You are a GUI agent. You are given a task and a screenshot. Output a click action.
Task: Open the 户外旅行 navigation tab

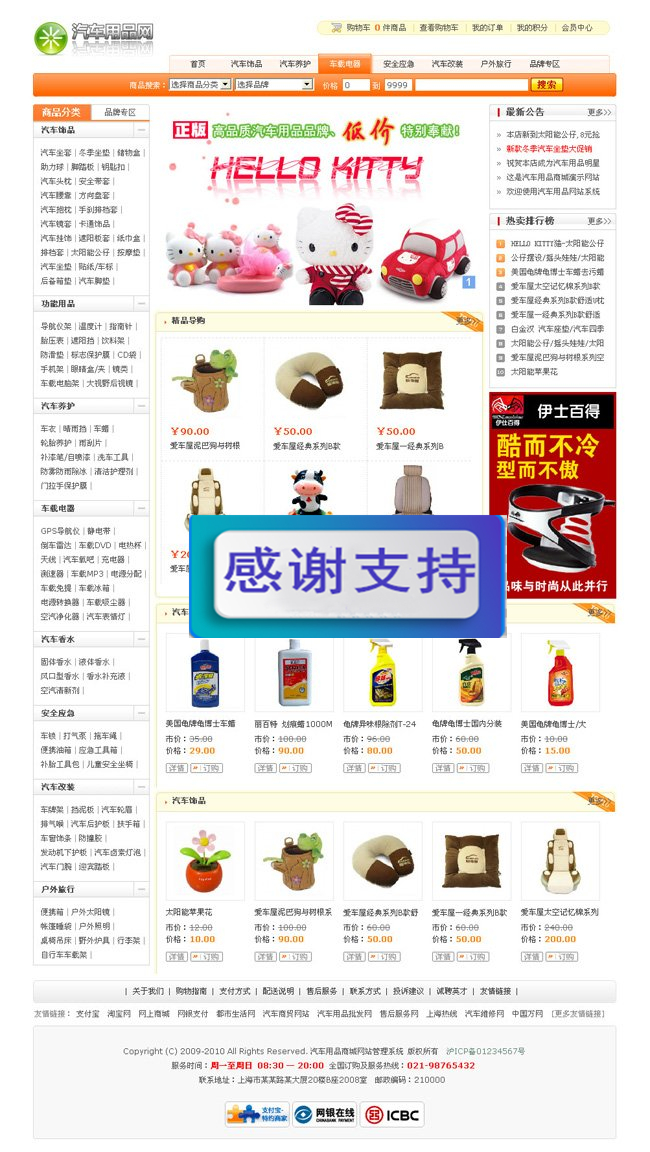pyautogui.click(x=496, y=64)
